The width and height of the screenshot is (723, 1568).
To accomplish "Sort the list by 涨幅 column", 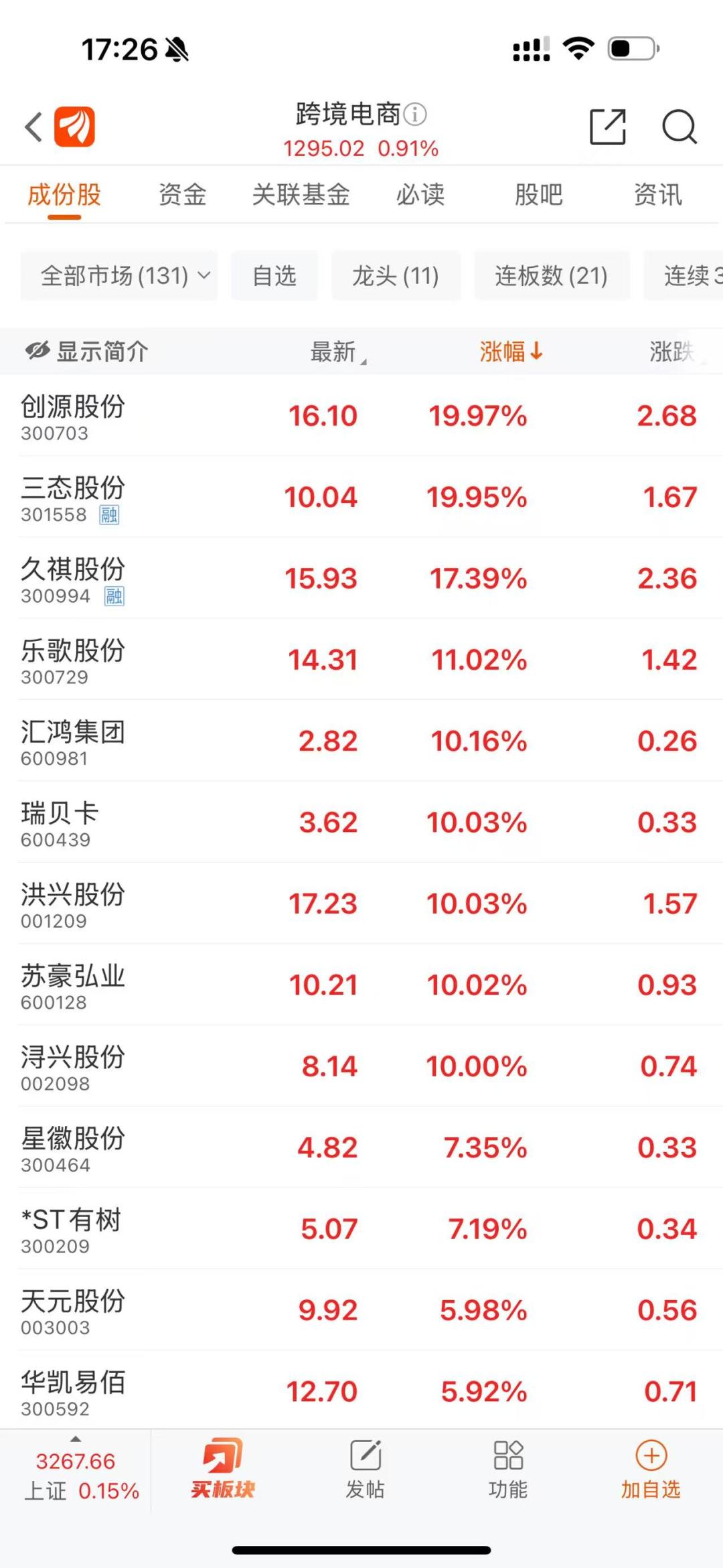I will point(510,351).
